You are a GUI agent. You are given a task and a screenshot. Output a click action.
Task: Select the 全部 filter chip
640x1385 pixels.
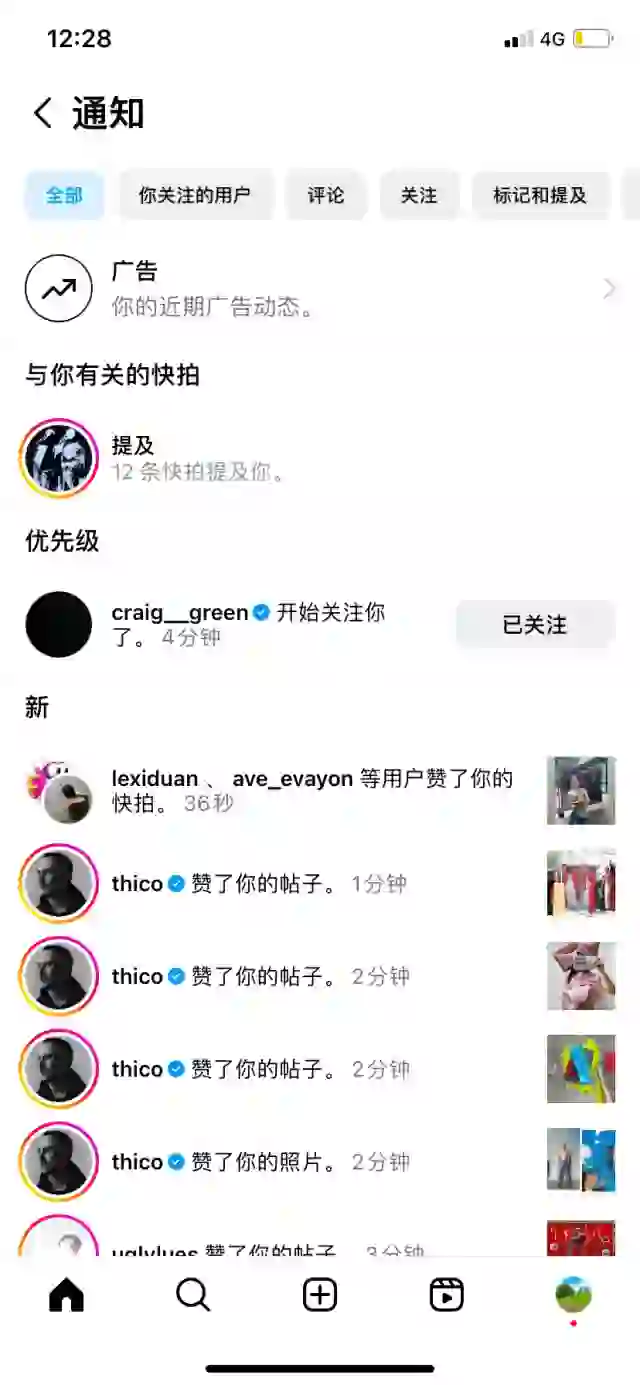[x=64, y=195]
